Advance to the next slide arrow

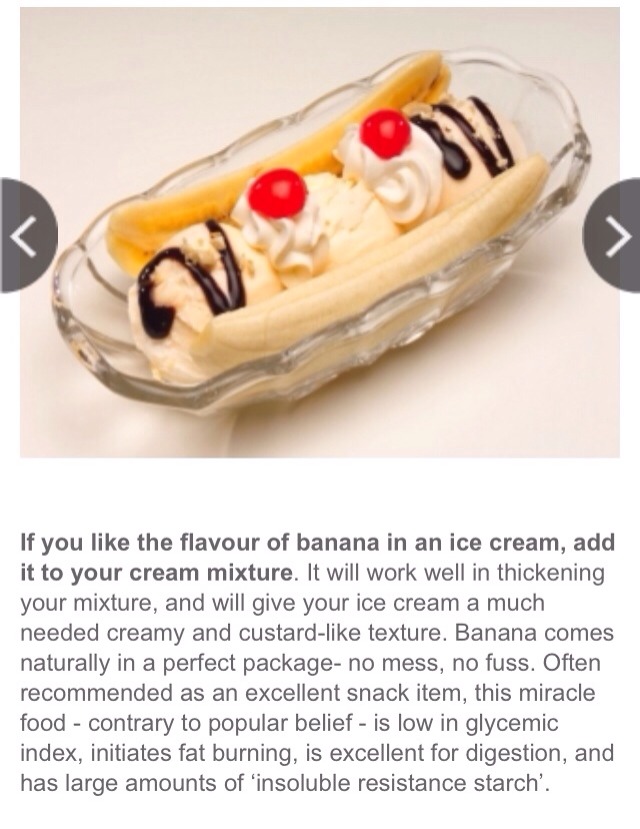tap(616, 236)
